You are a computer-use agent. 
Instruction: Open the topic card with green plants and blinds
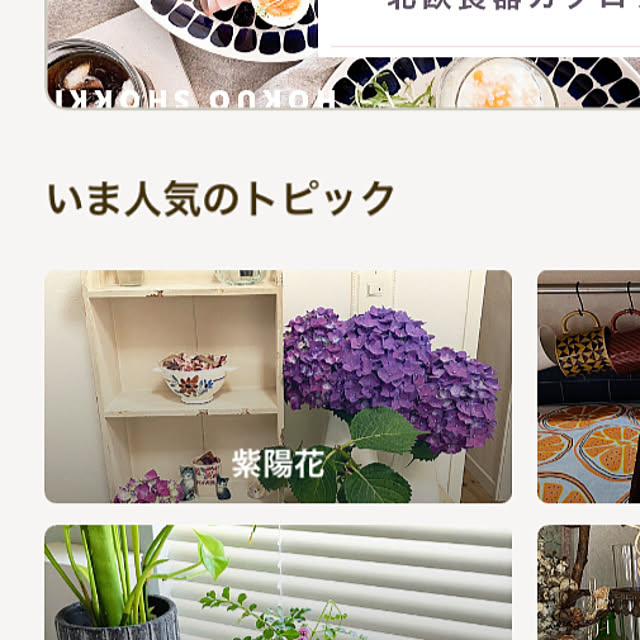click(278, 584)
